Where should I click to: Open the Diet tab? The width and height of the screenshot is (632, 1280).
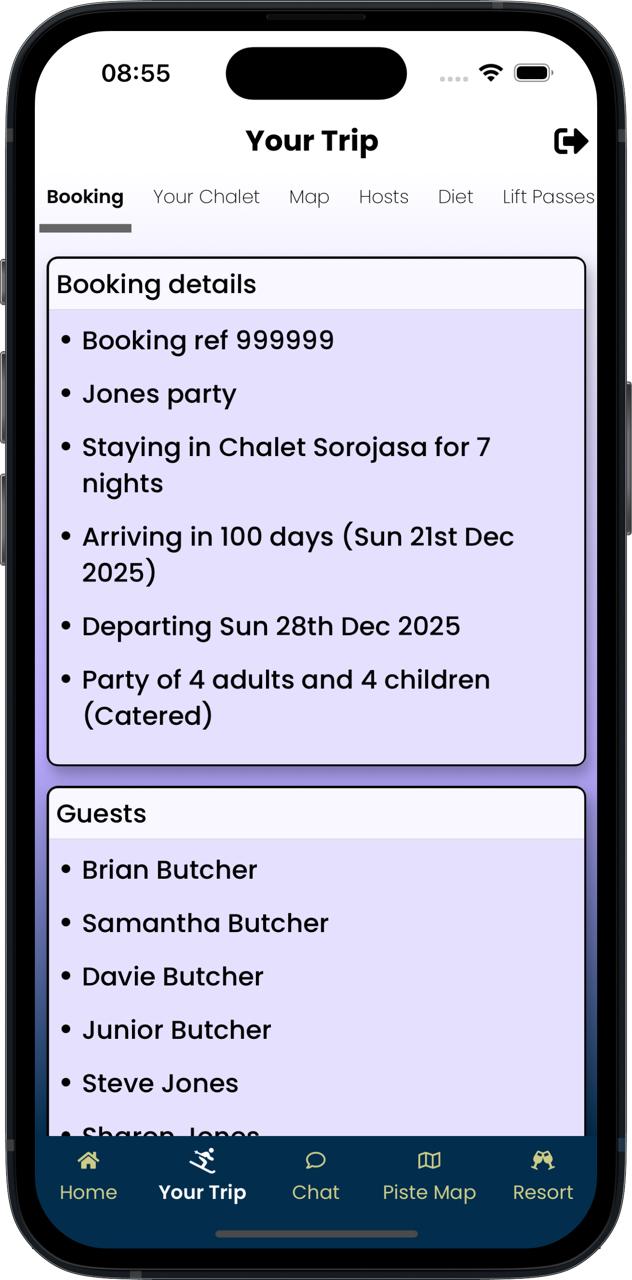[455, 197]
